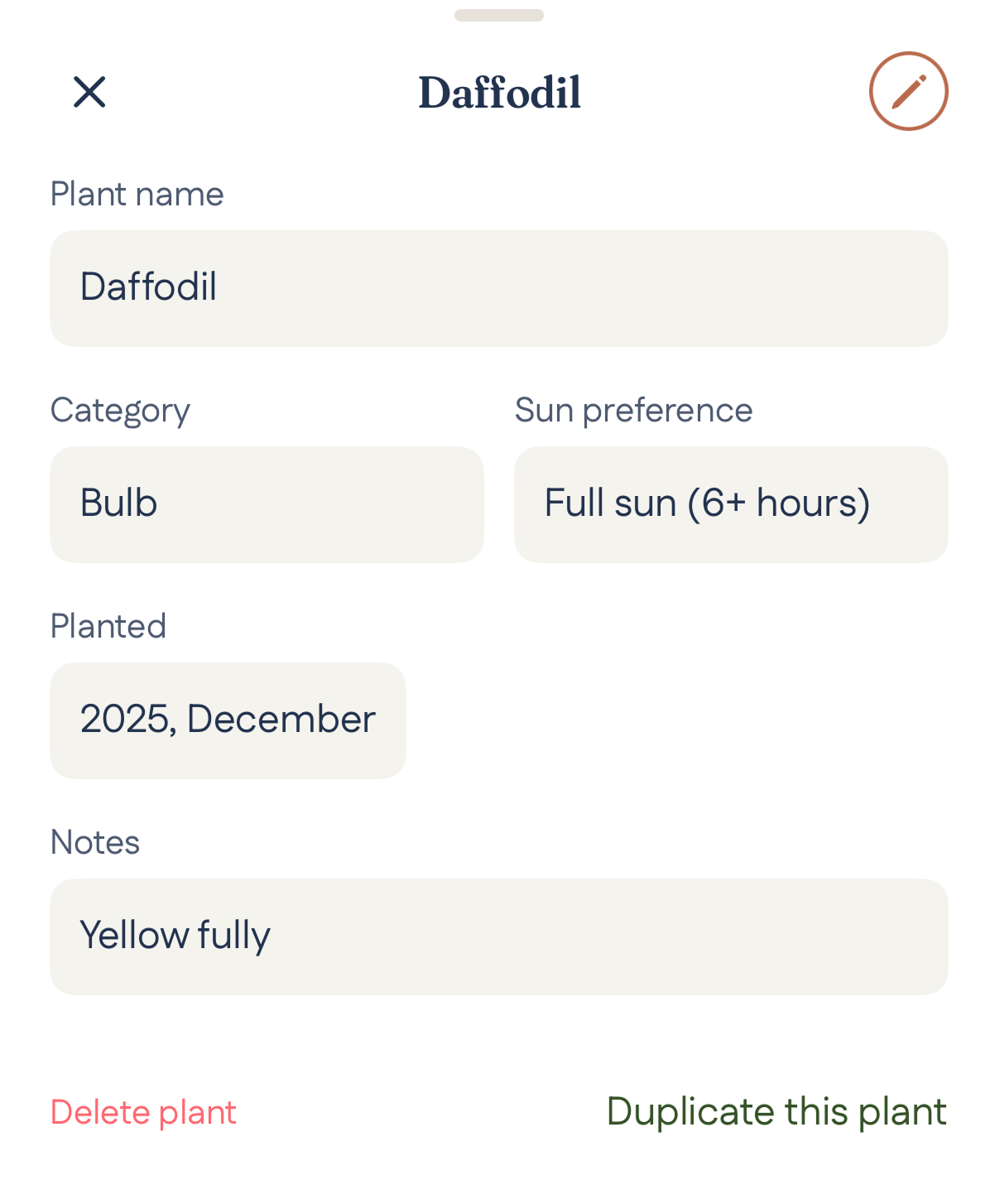Select the Notes field with Yellow fully

pos(497,935)
